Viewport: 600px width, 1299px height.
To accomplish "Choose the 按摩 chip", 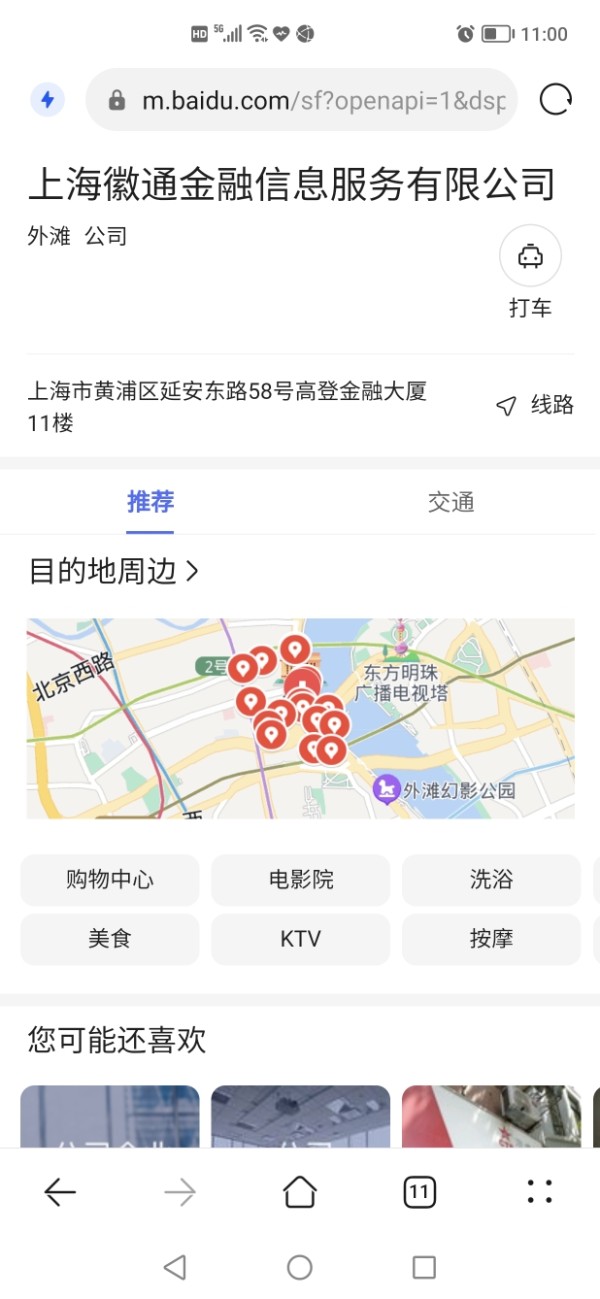I will click(491, 939).
